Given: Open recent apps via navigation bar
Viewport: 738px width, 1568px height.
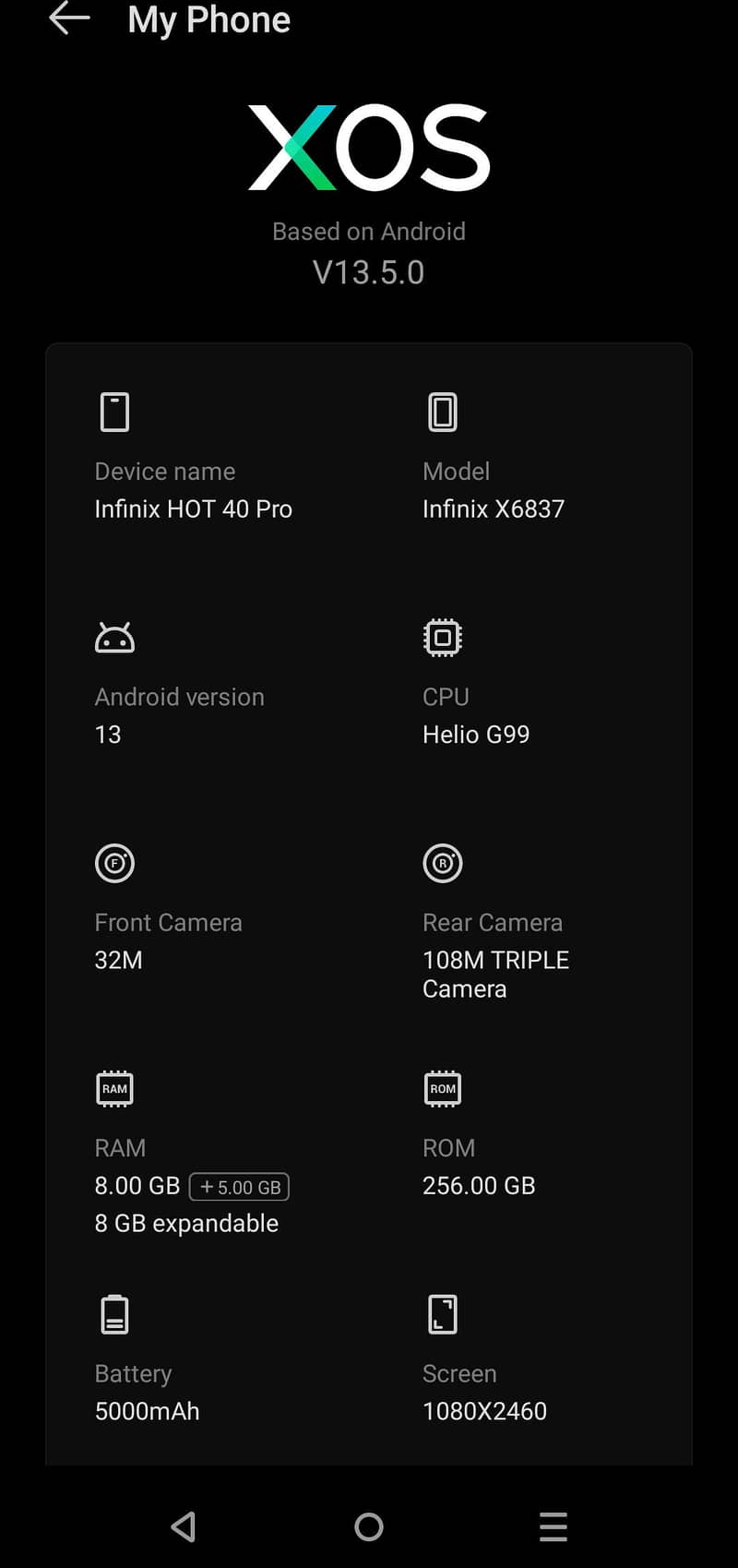Looking at the screenshot, I should pos(553,1527).
